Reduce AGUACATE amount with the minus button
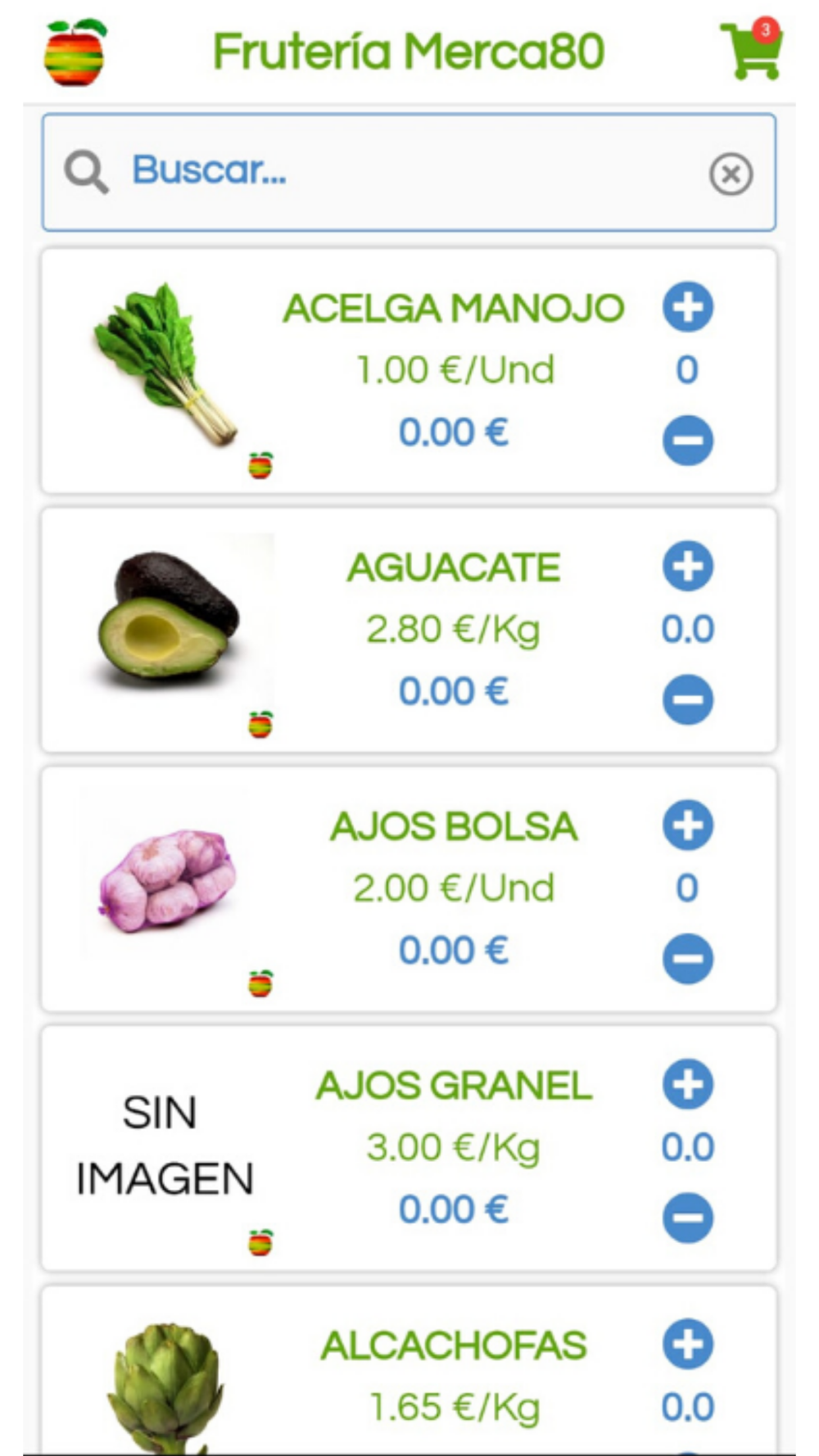 tap(688, 699)
